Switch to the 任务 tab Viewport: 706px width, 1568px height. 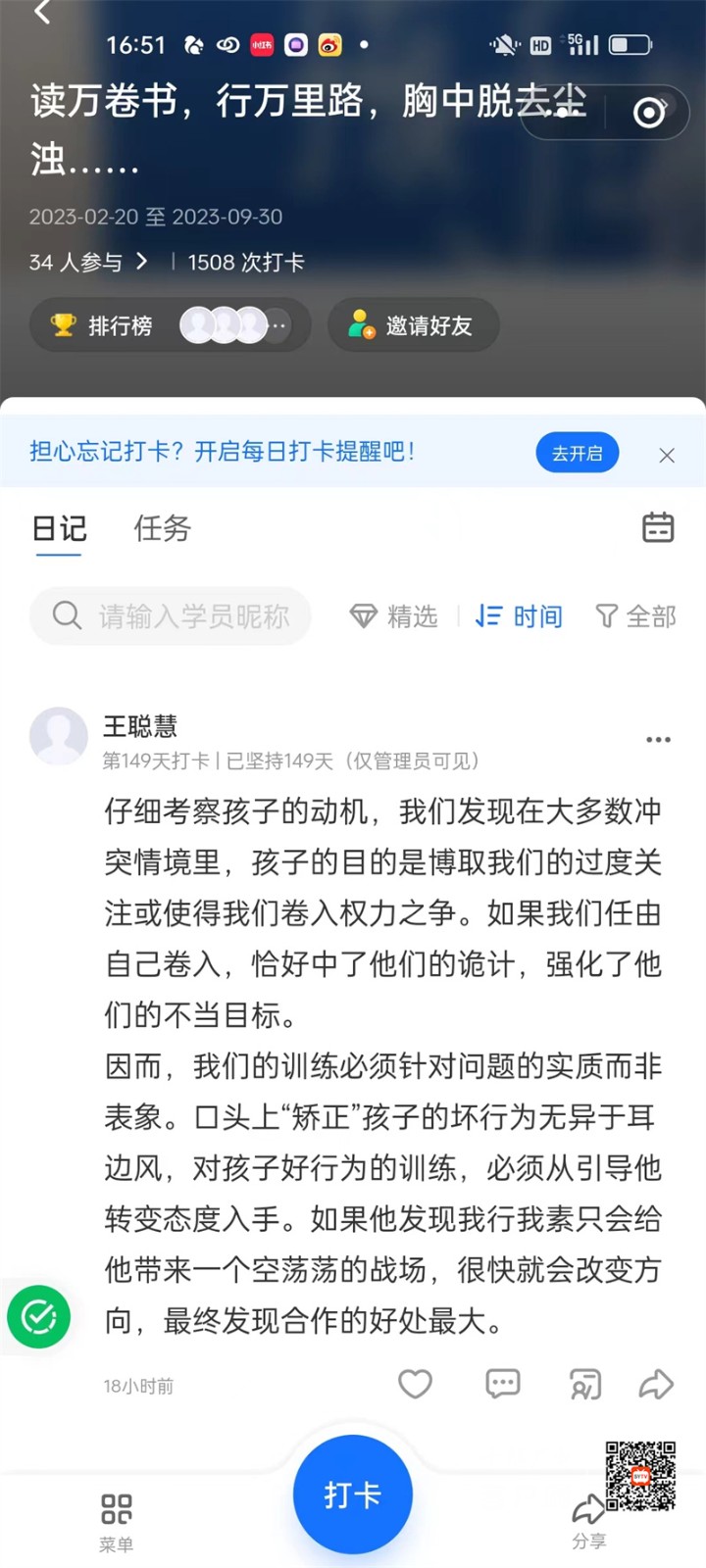162,529
